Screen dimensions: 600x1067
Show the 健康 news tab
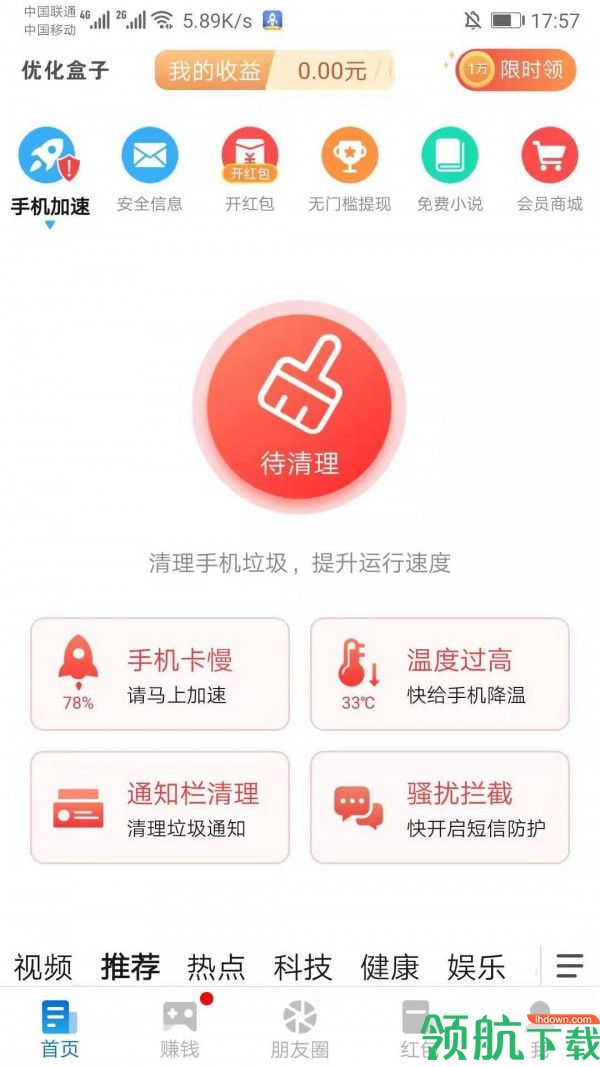point(389,967)
